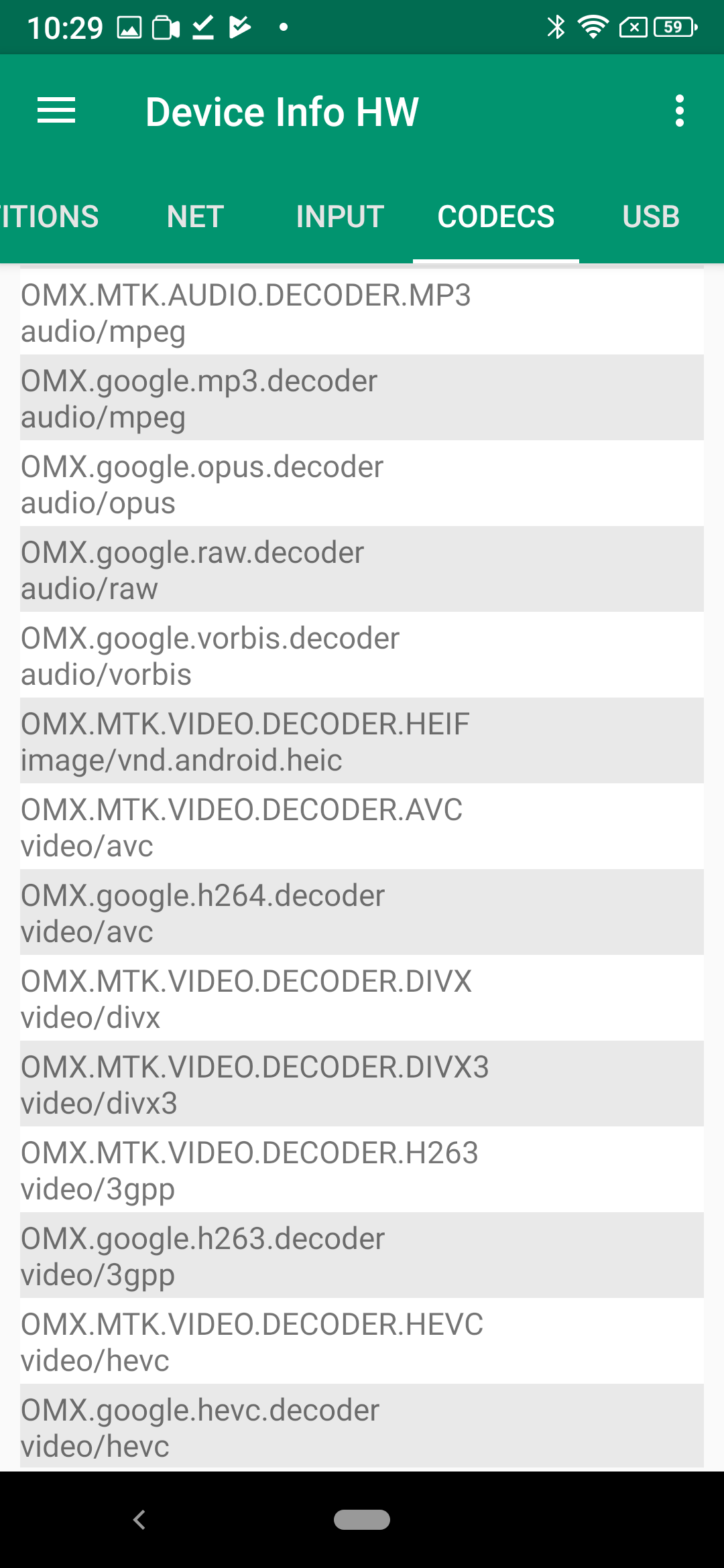Tap the home pill in navigation bar
This screenshot has height=1568, width=724.
362,1520
